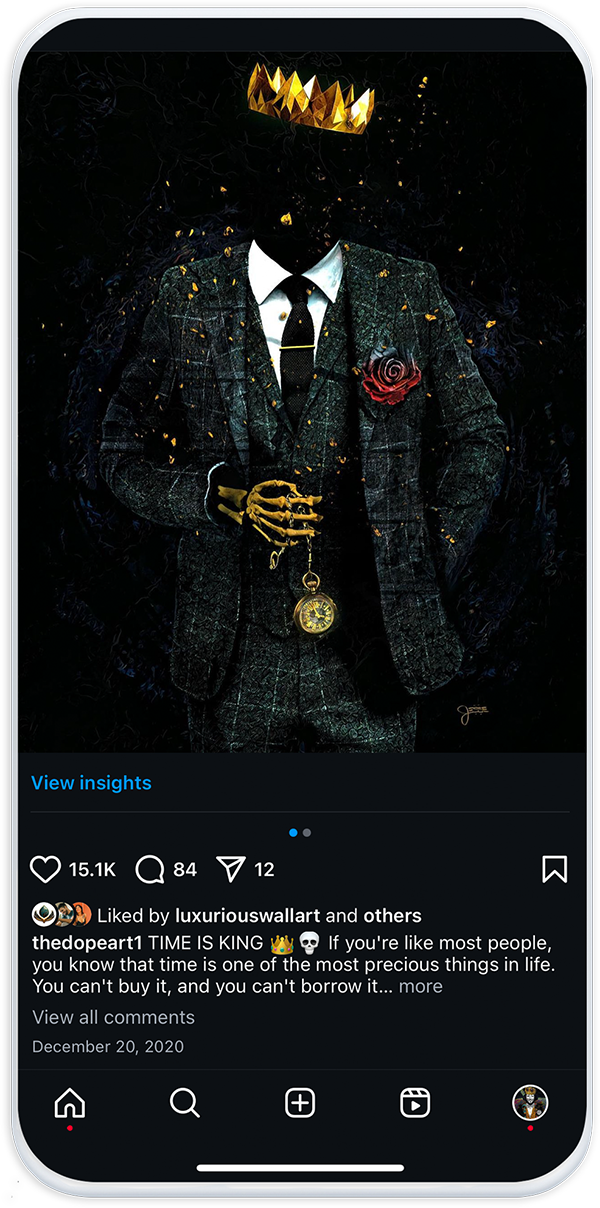Open the thedopeart1 profile from the caption

[87, 943]
